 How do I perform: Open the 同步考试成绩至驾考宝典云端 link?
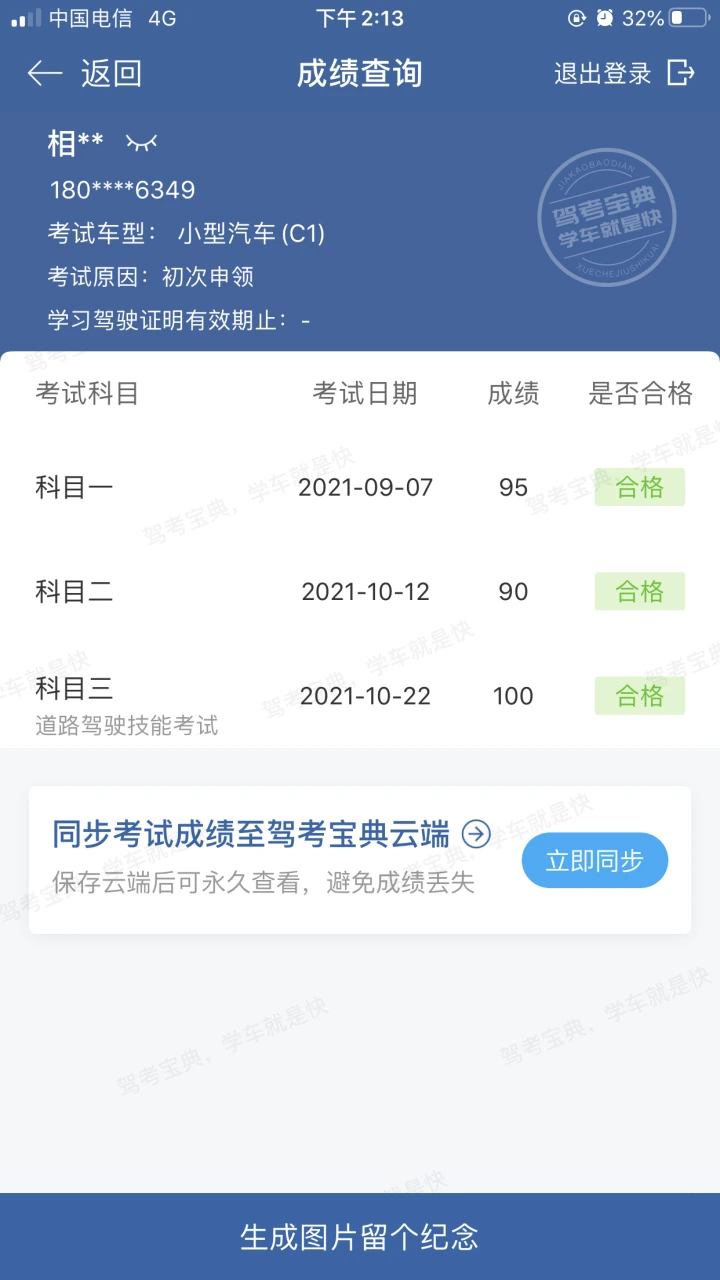point(271,833)
